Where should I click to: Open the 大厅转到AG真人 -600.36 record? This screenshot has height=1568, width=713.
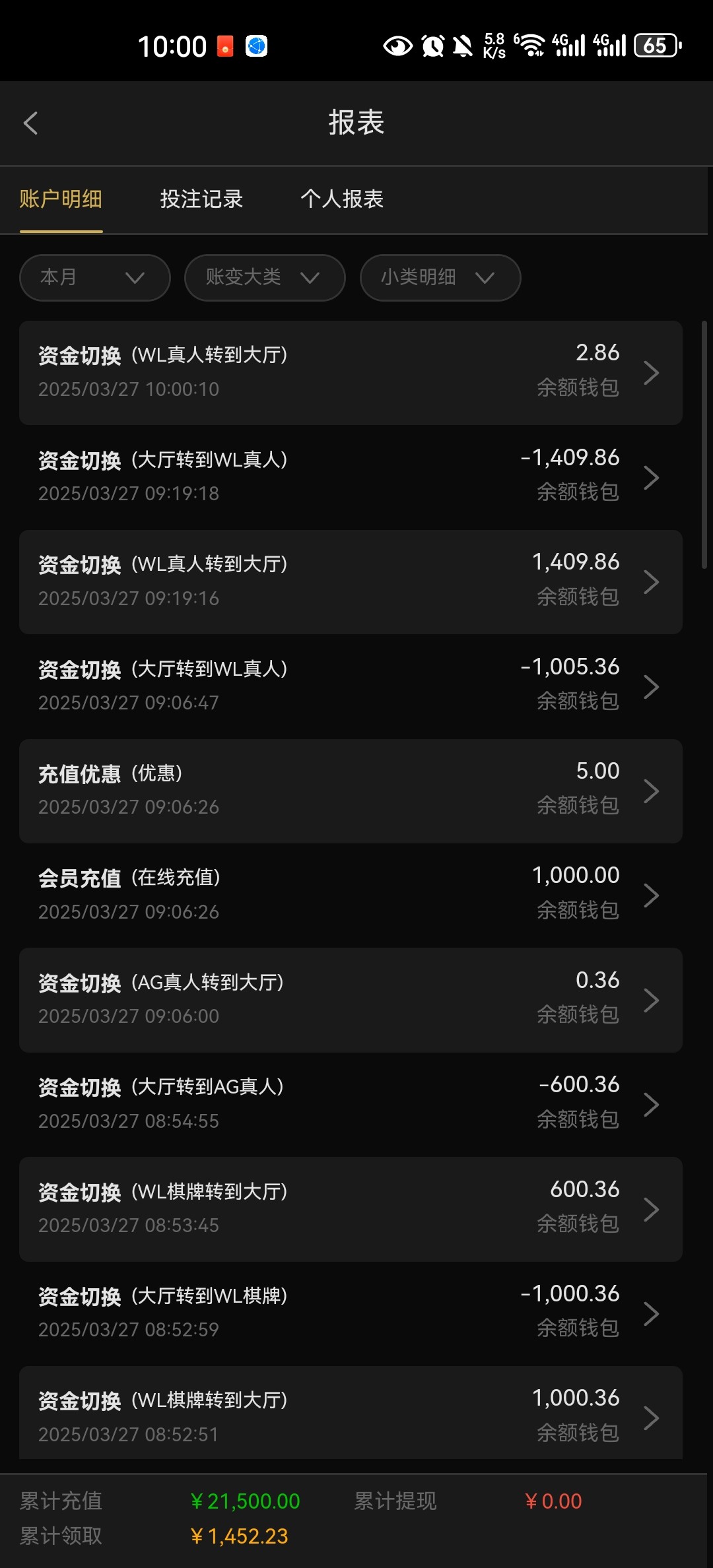point(351,1105)
